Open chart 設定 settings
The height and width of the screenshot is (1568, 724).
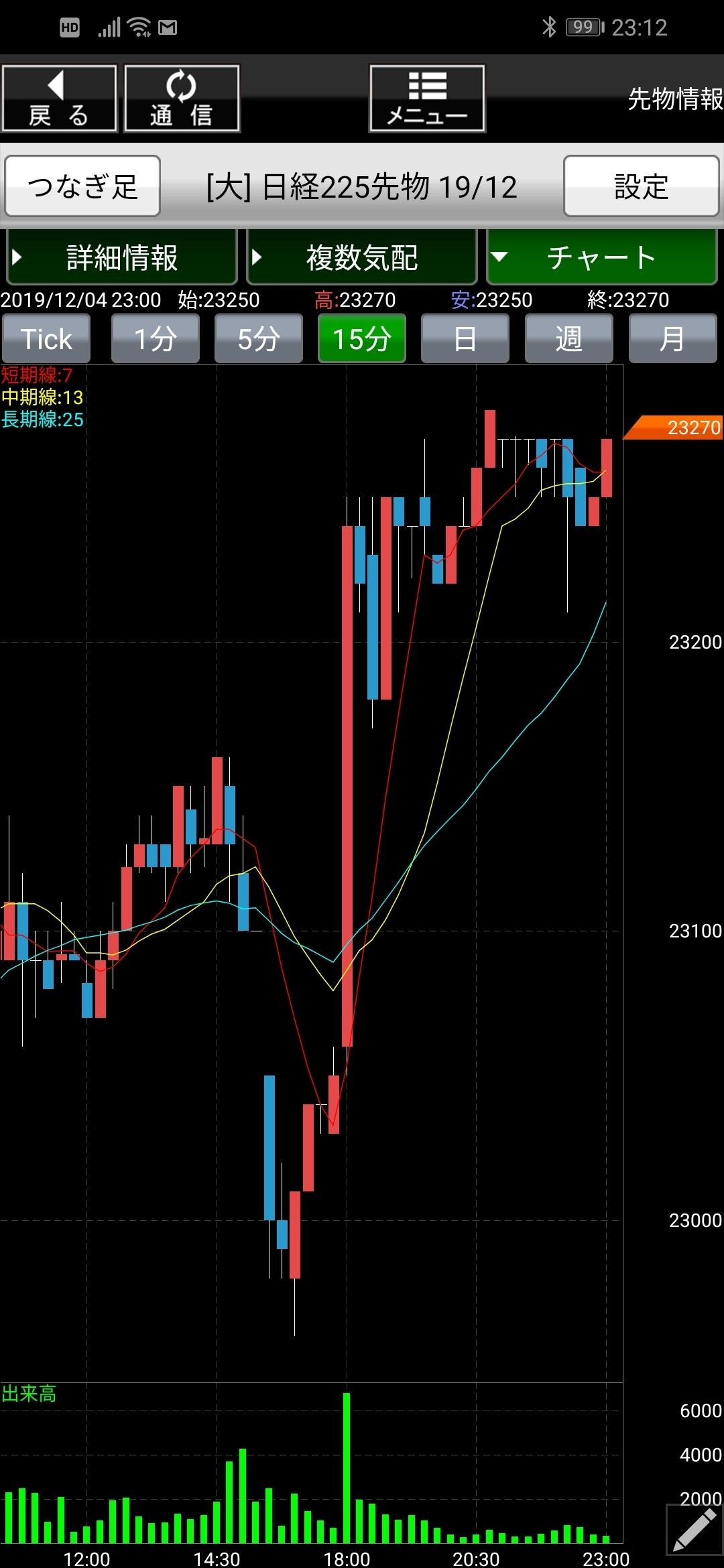tap(642, 186)
